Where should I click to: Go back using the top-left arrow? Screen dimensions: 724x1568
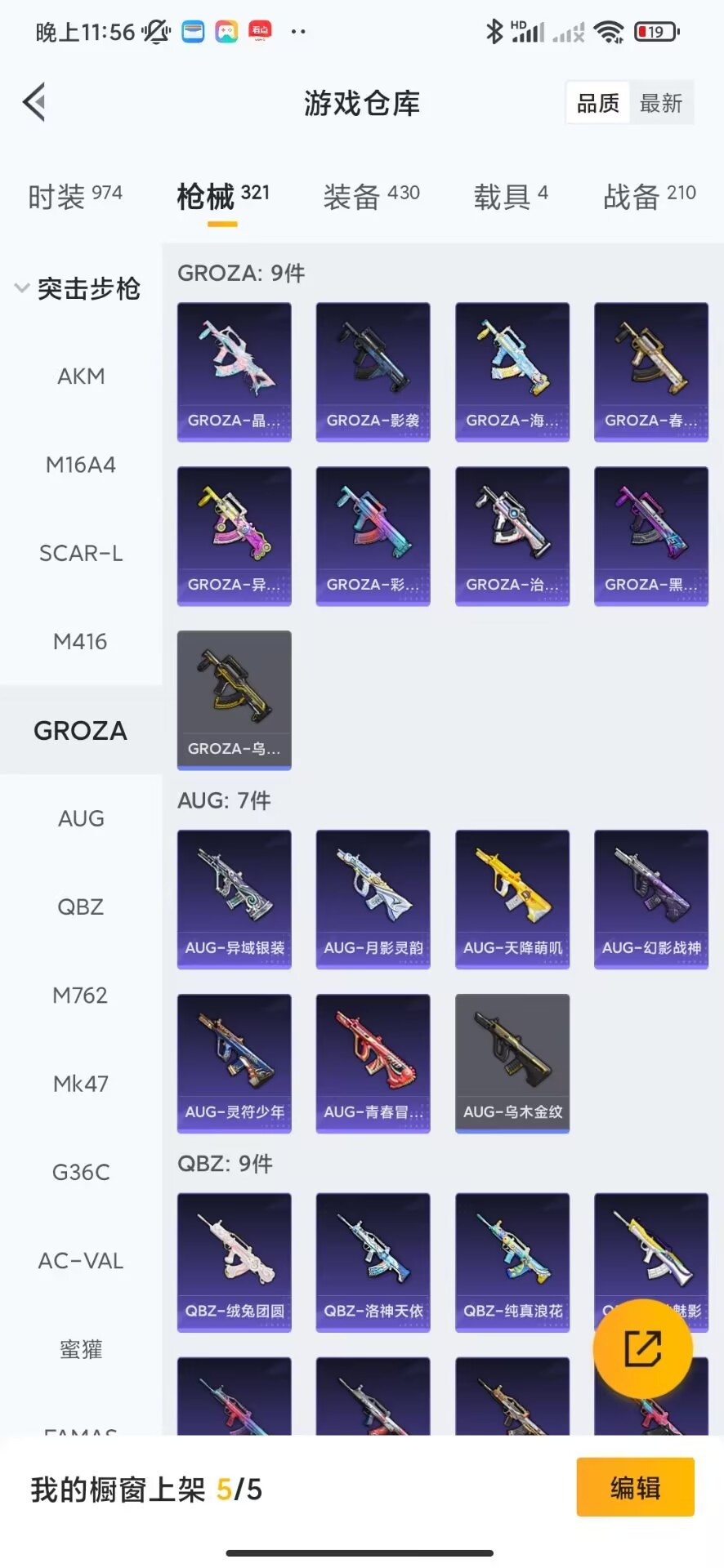[x=34, y=102]
